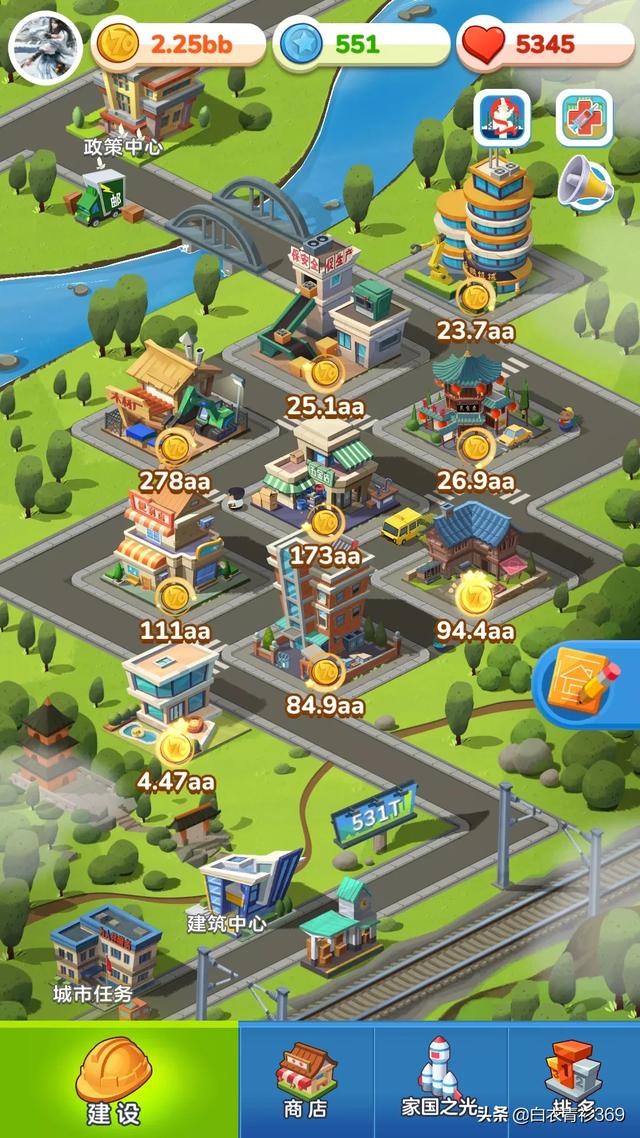Collect the 84.9aa coins
This screenshot has width=640, height=1138.
pos(324,671)
